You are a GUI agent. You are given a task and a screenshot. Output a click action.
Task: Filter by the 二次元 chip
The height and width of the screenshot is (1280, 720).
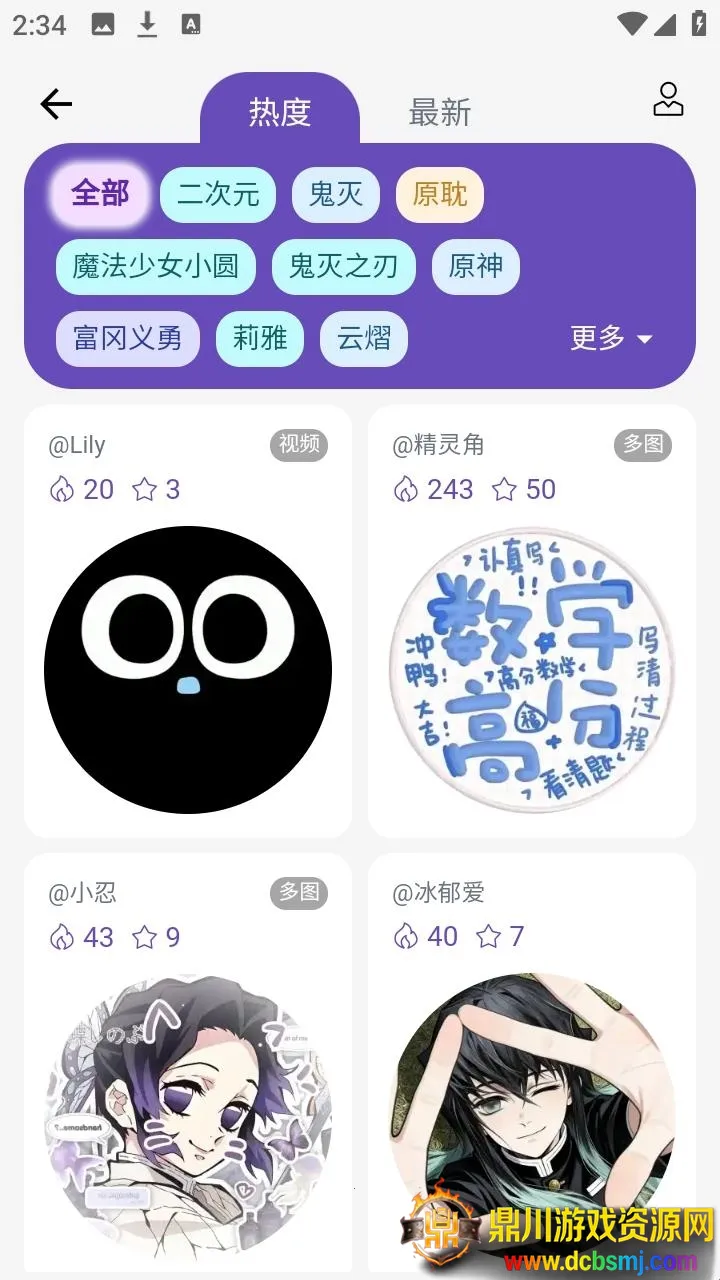(x=217, y=194)
